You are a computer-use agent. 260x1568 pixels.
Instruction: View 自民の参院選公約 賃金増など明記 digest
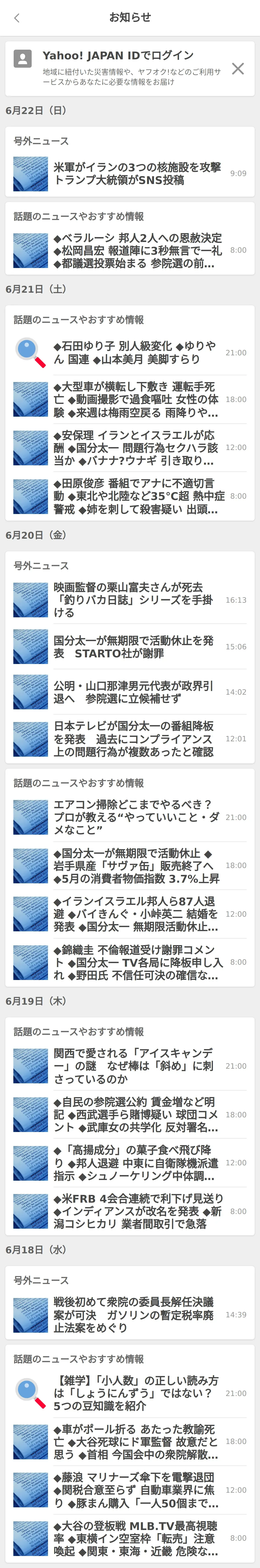tap(137, 1114)
